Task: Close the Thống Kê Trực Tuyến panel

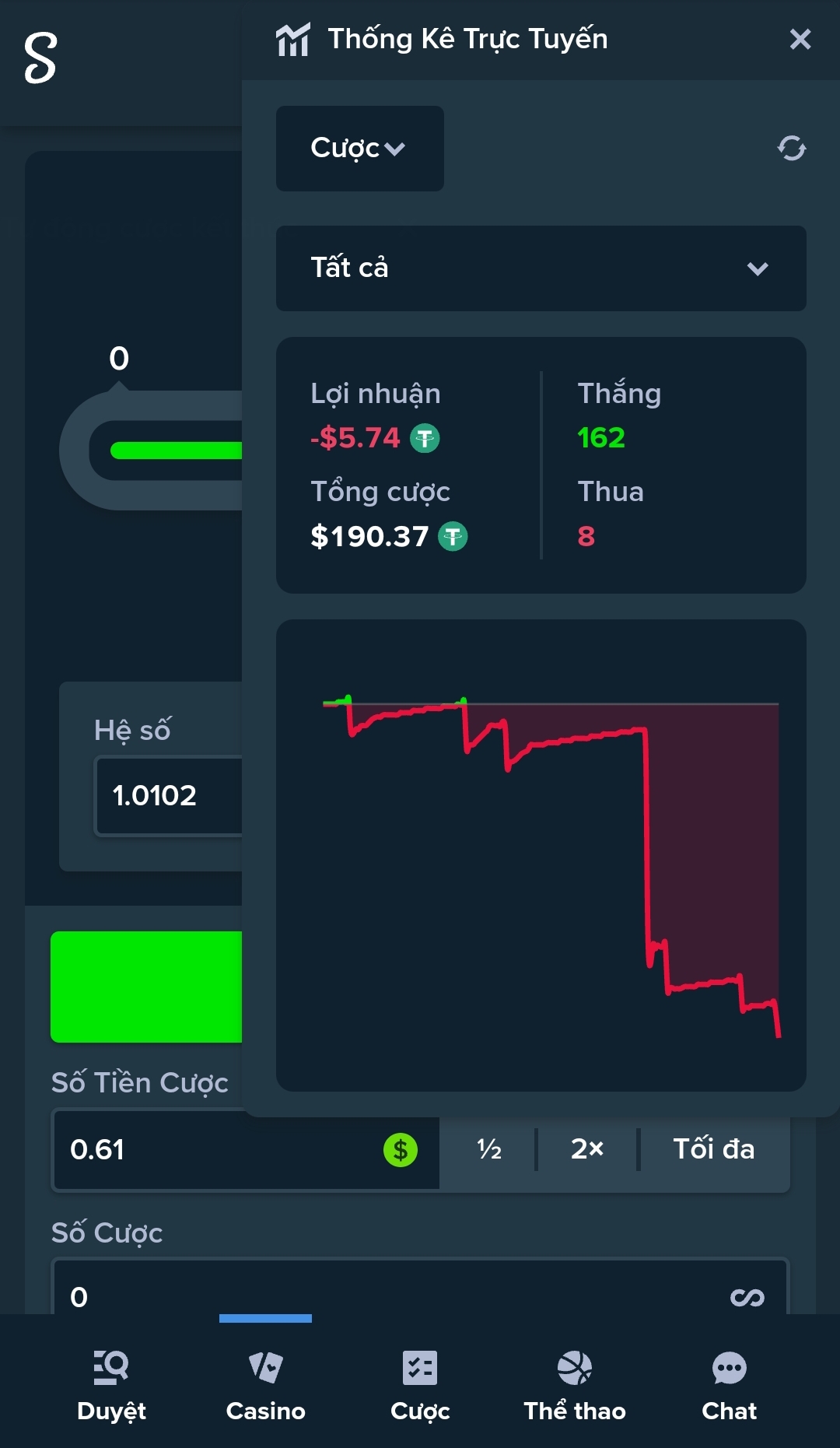Action: point(800,39)
